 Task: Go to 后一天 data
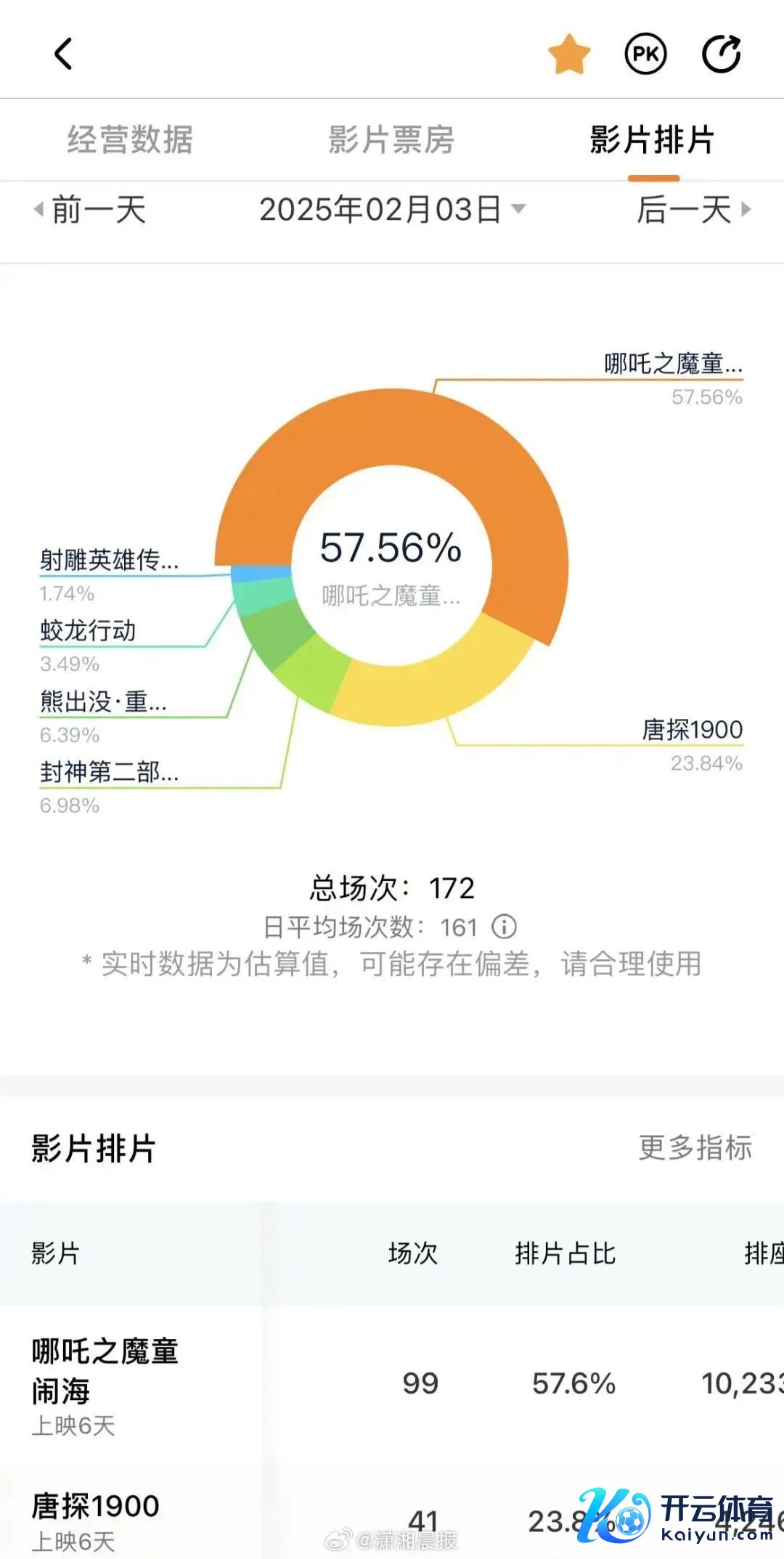(693, 210)
